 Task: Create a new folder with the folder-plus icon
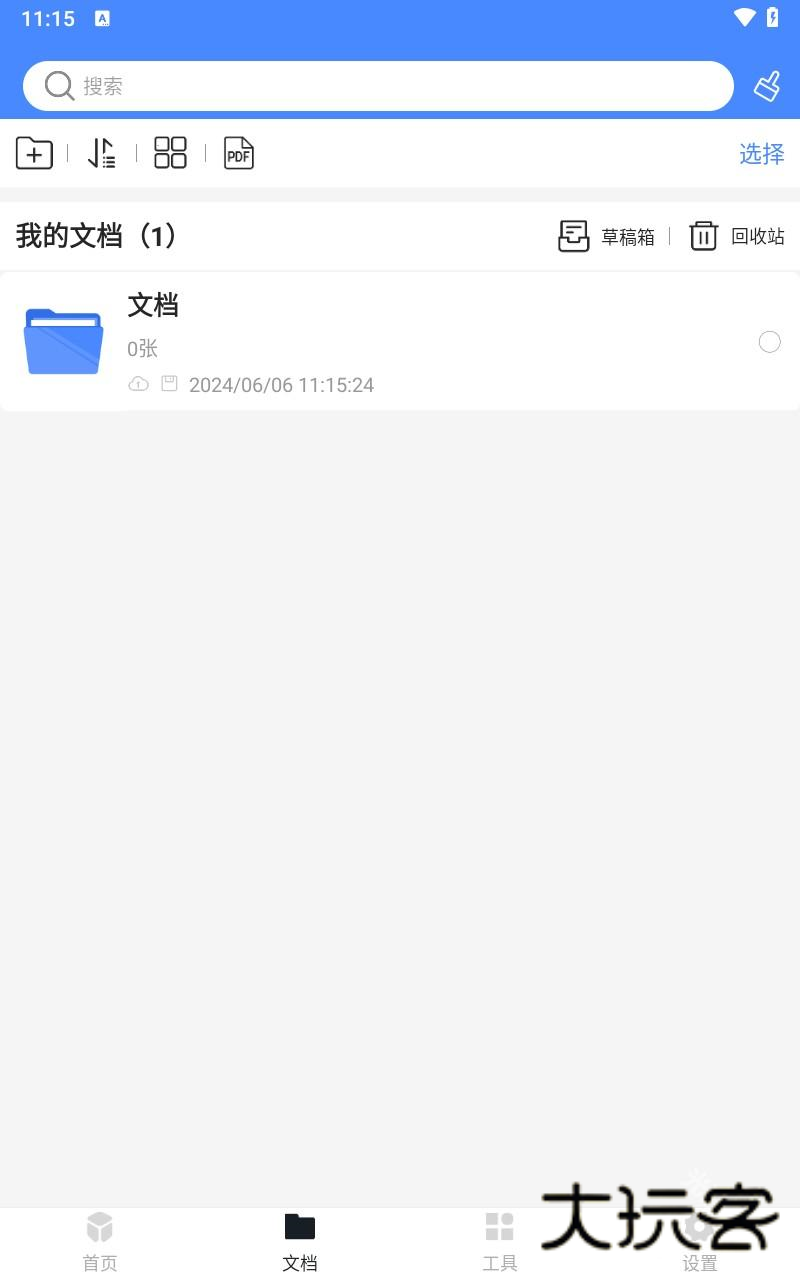point(34,153)
